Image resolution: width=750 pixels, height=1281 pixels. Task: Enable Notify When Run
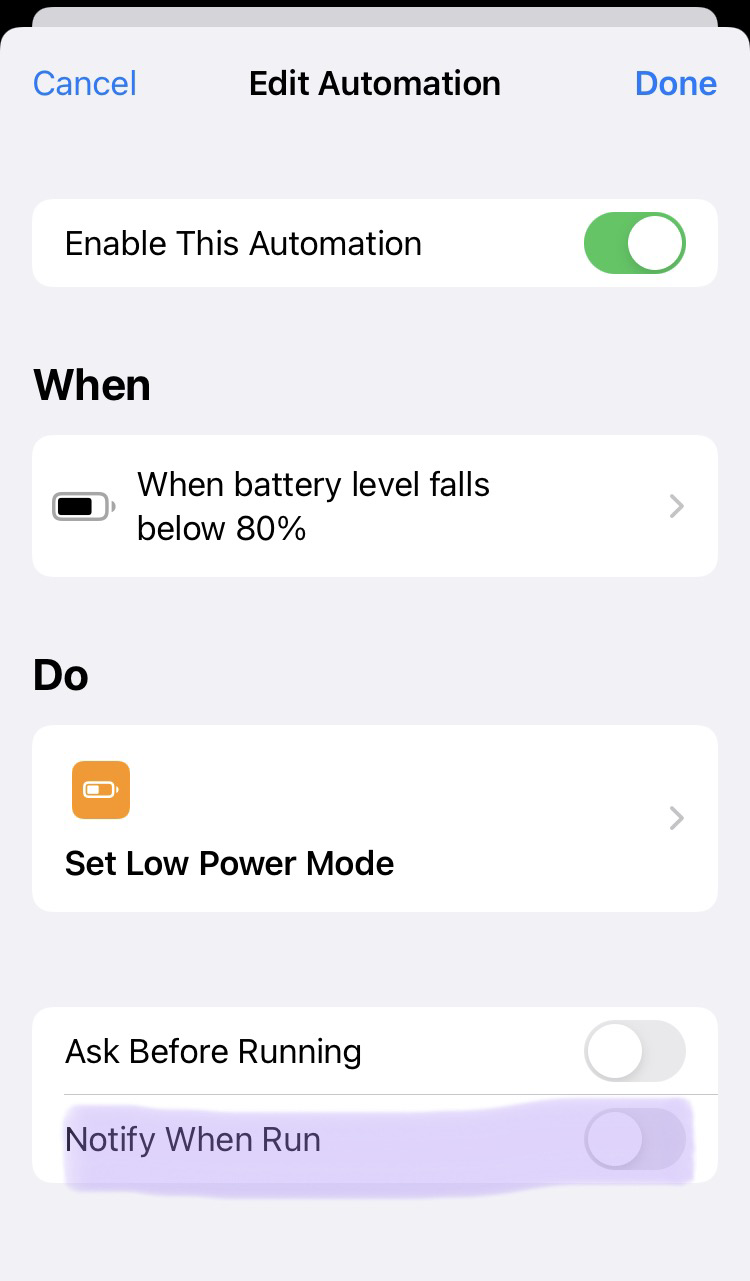[634, 1139]
